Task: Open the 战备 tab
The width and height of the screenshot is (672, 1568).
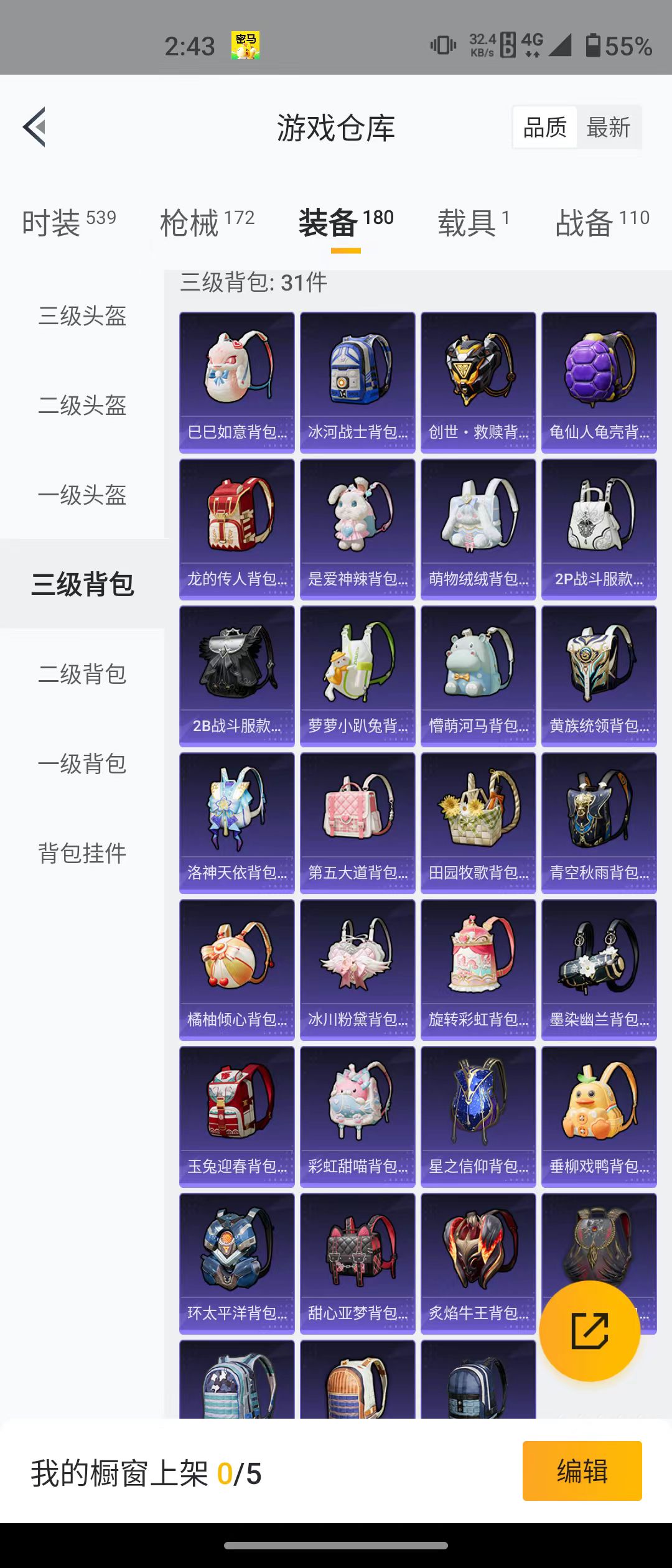Action: coord(601,222)
